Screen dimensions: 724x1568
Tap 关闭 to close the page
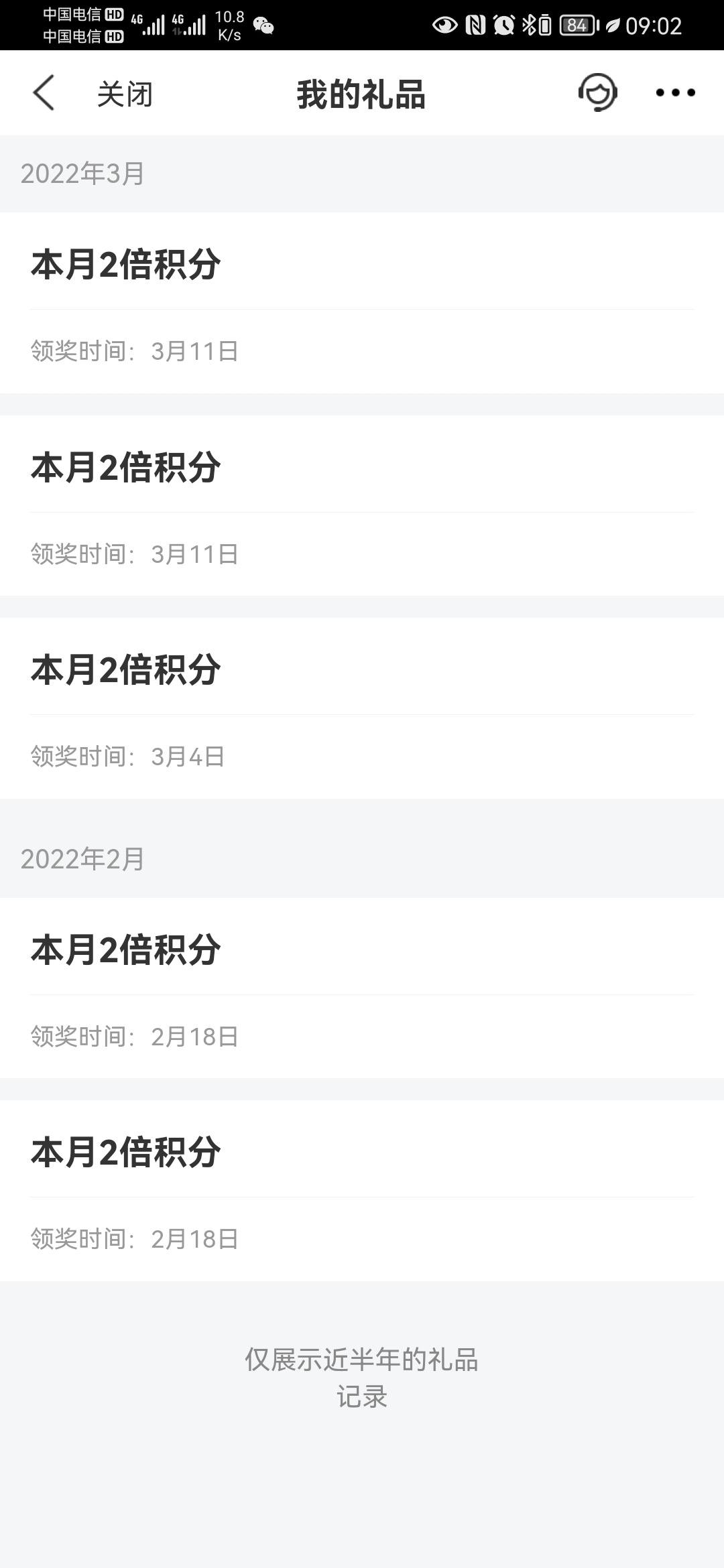[x=125, y=94]
